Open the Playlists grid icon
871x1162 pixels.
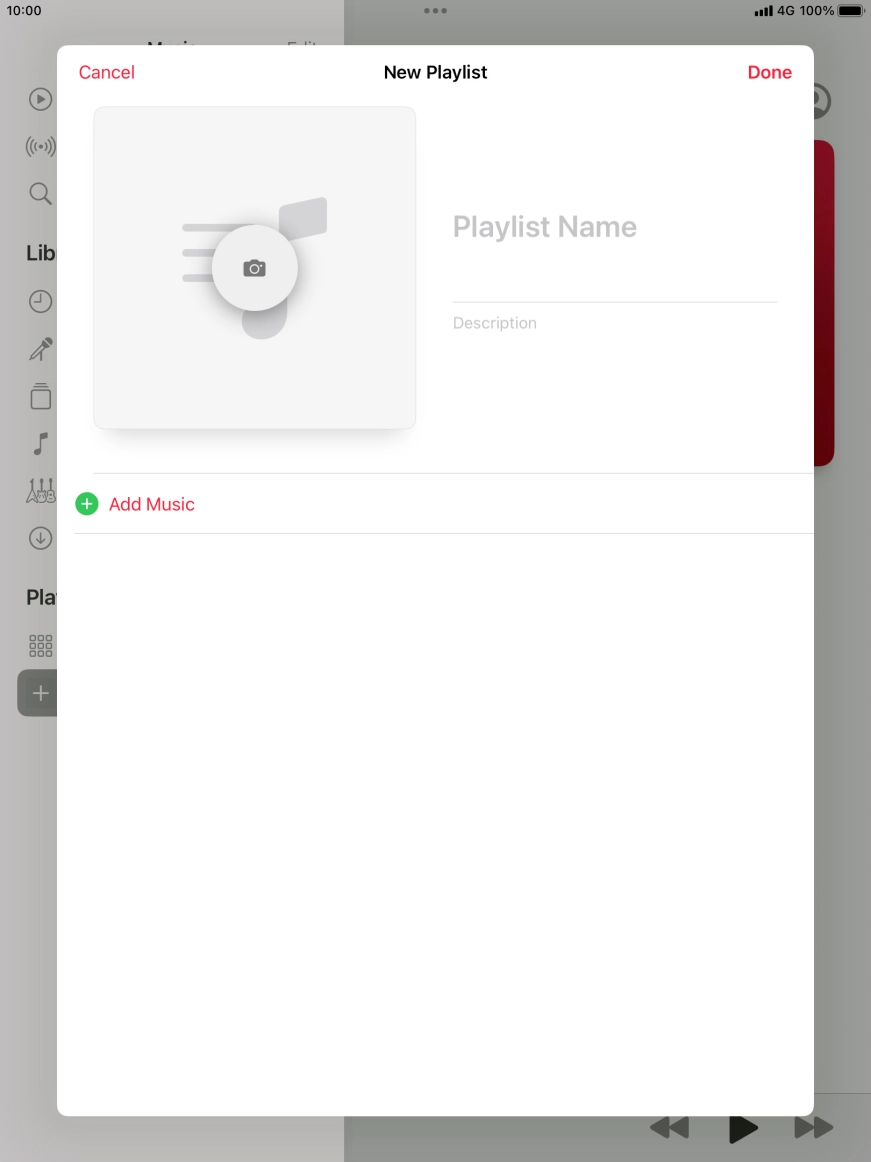[x=40, y=645]
